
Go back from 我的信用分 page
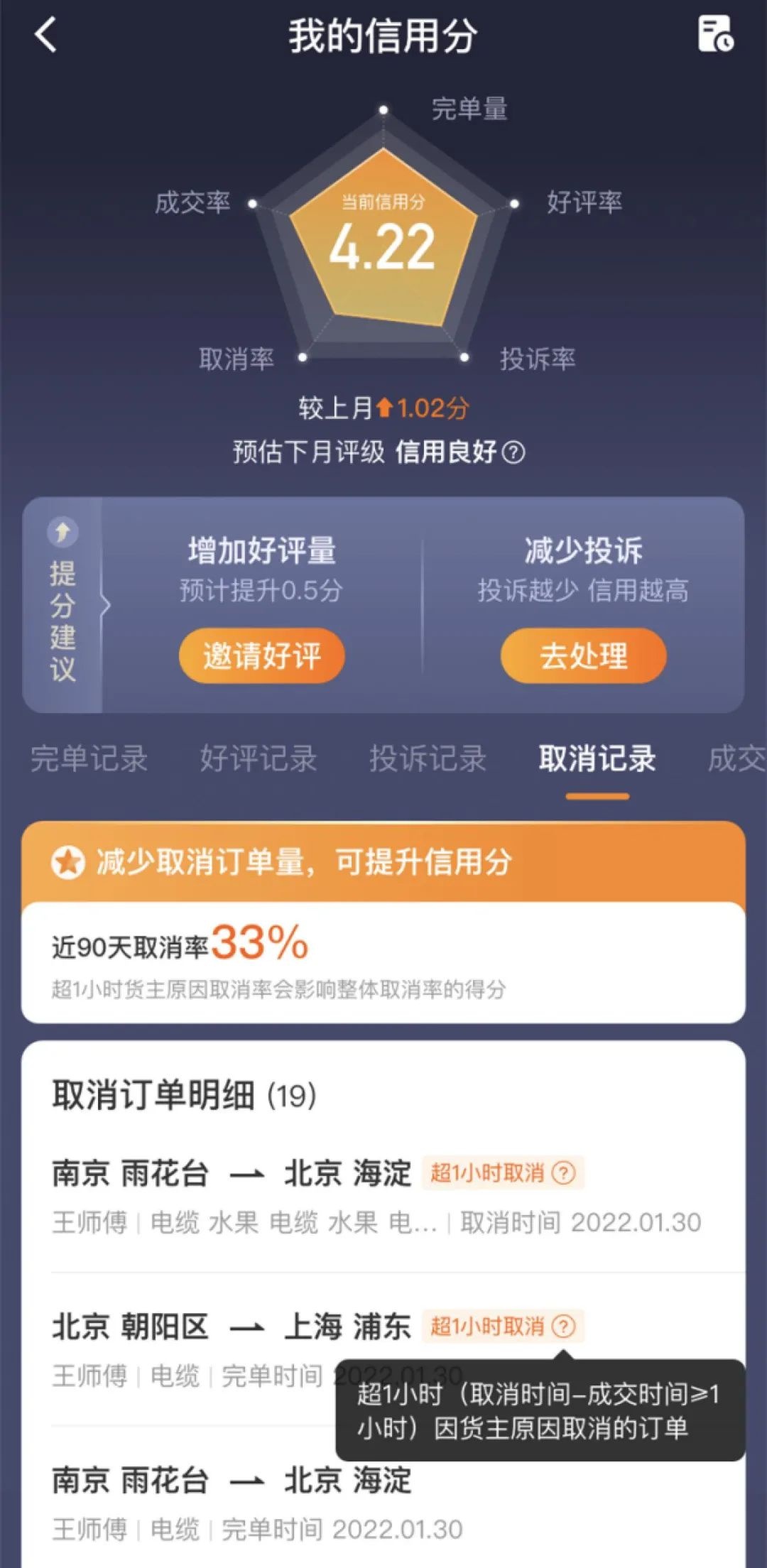click(45, 36)
